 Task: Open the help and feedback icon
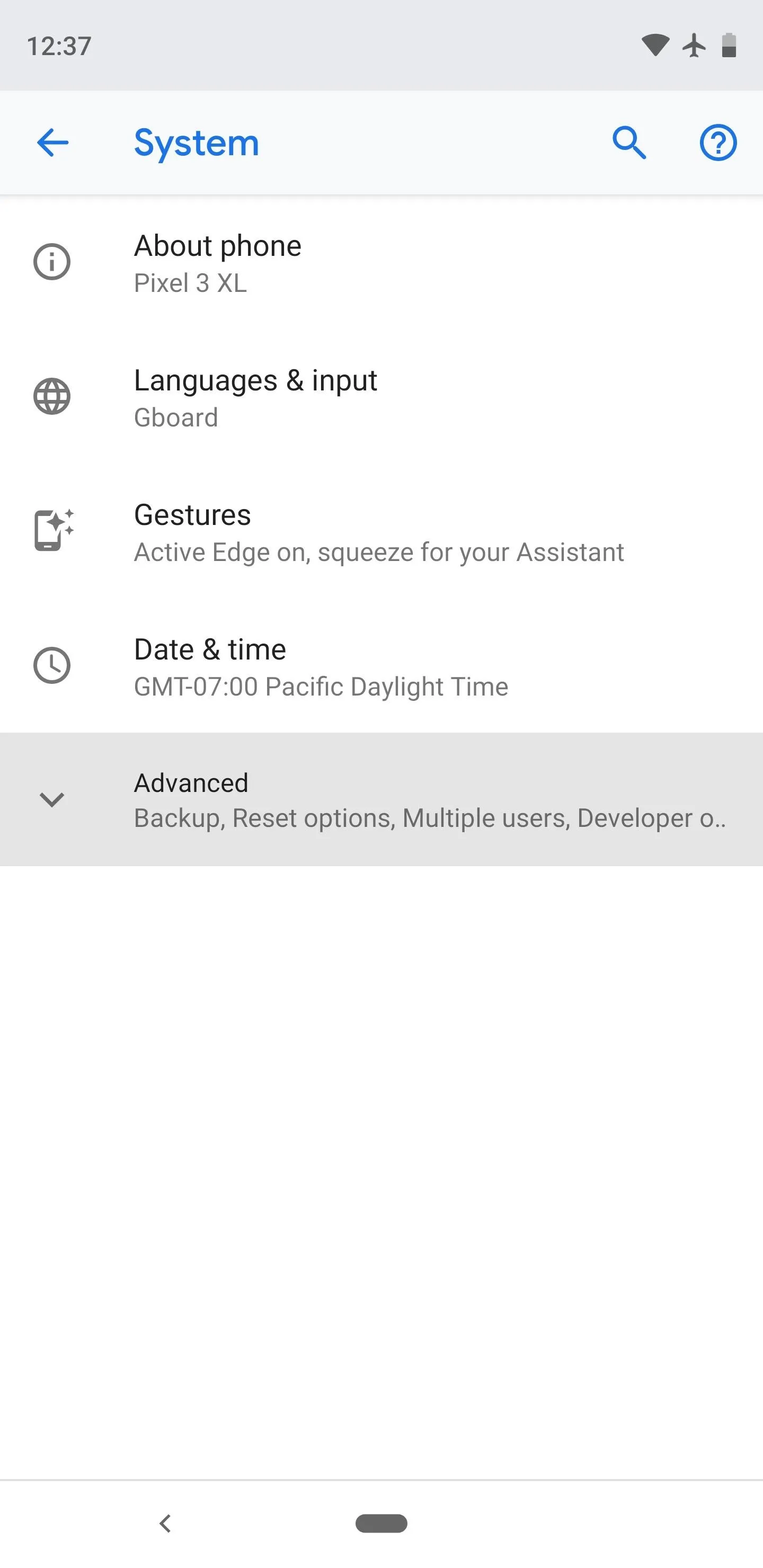(x=718, y=143)
